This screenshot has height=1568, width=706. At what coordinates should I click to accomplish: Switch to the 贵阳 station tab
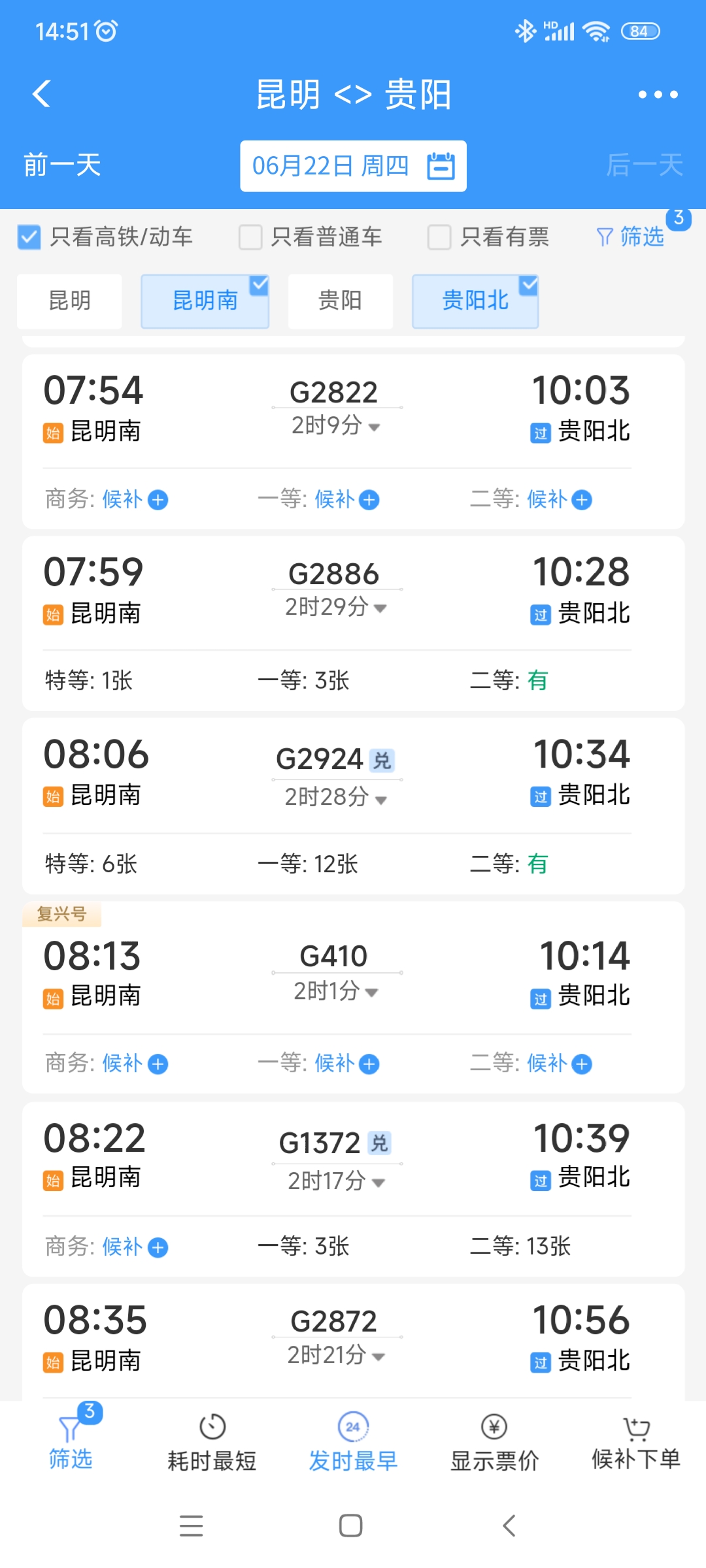coord(340,301)
